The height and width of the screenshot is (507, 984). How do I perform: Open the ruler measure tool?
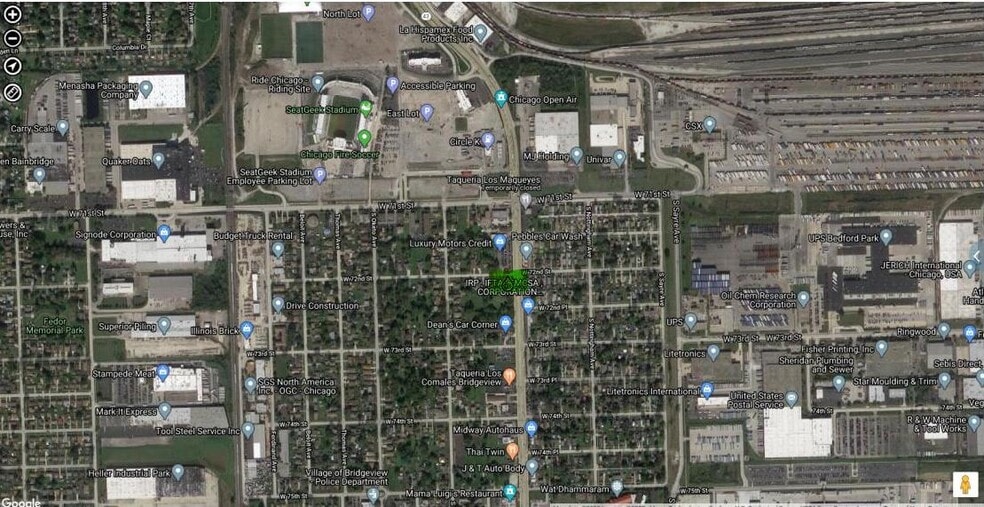pos(12,92)
